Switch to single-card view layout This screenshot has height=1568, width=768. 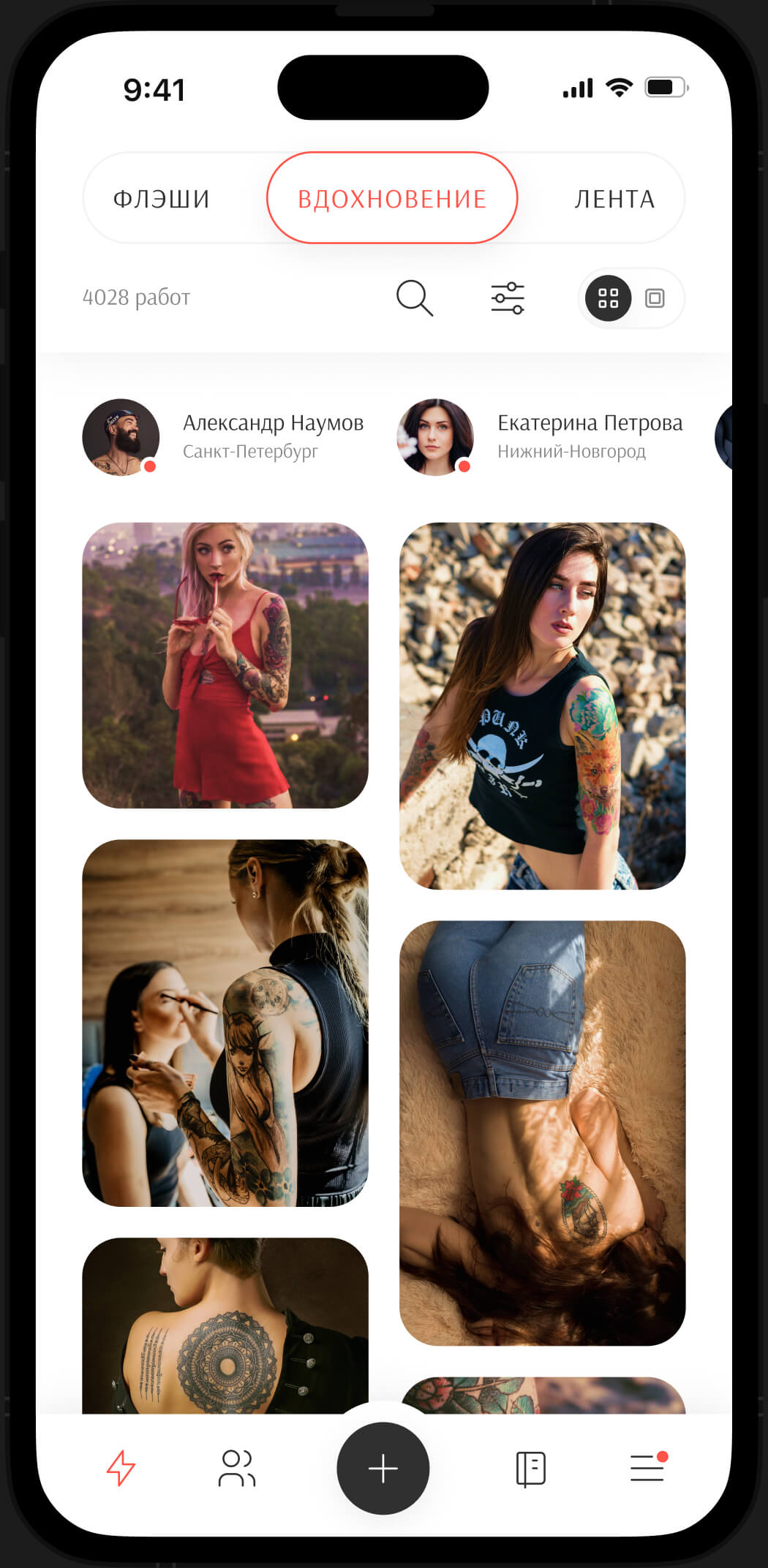655,298
